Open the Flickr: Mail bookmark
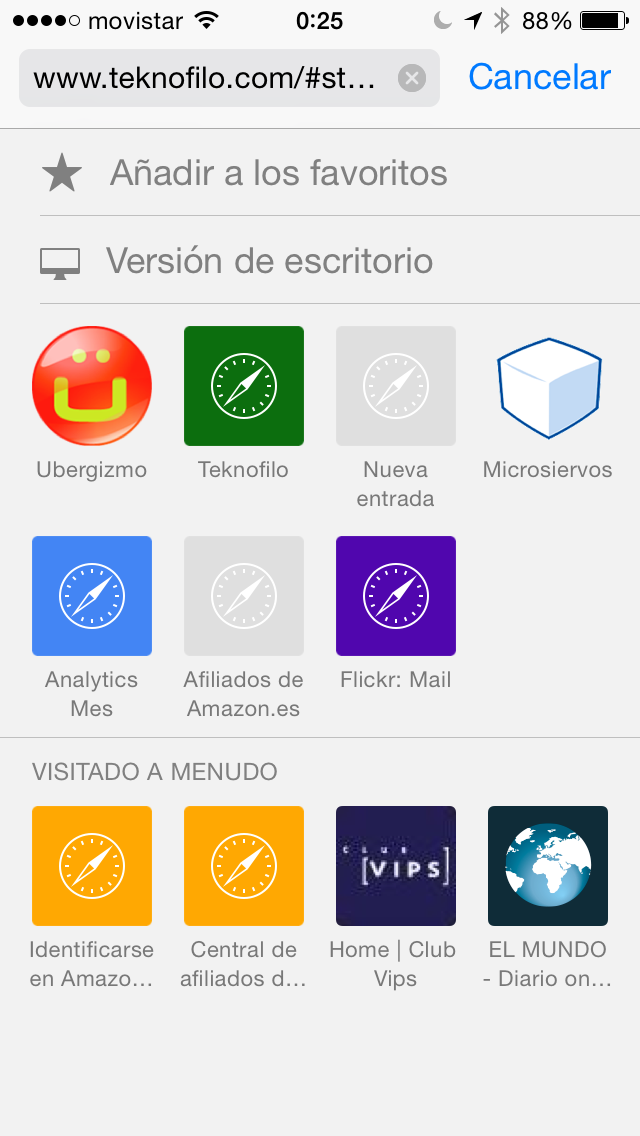640x1136 pixels. pyautogui.click(x=396, y=596)
